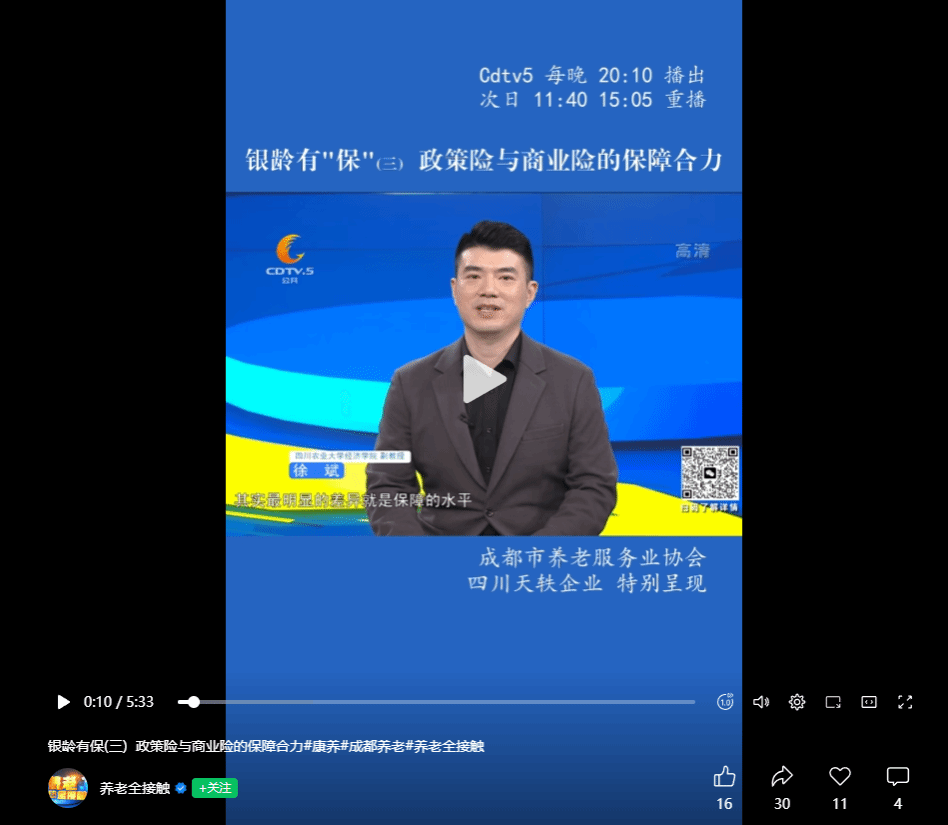
Task: Add this video to favorites with the heart
Action: click(840, 777)
